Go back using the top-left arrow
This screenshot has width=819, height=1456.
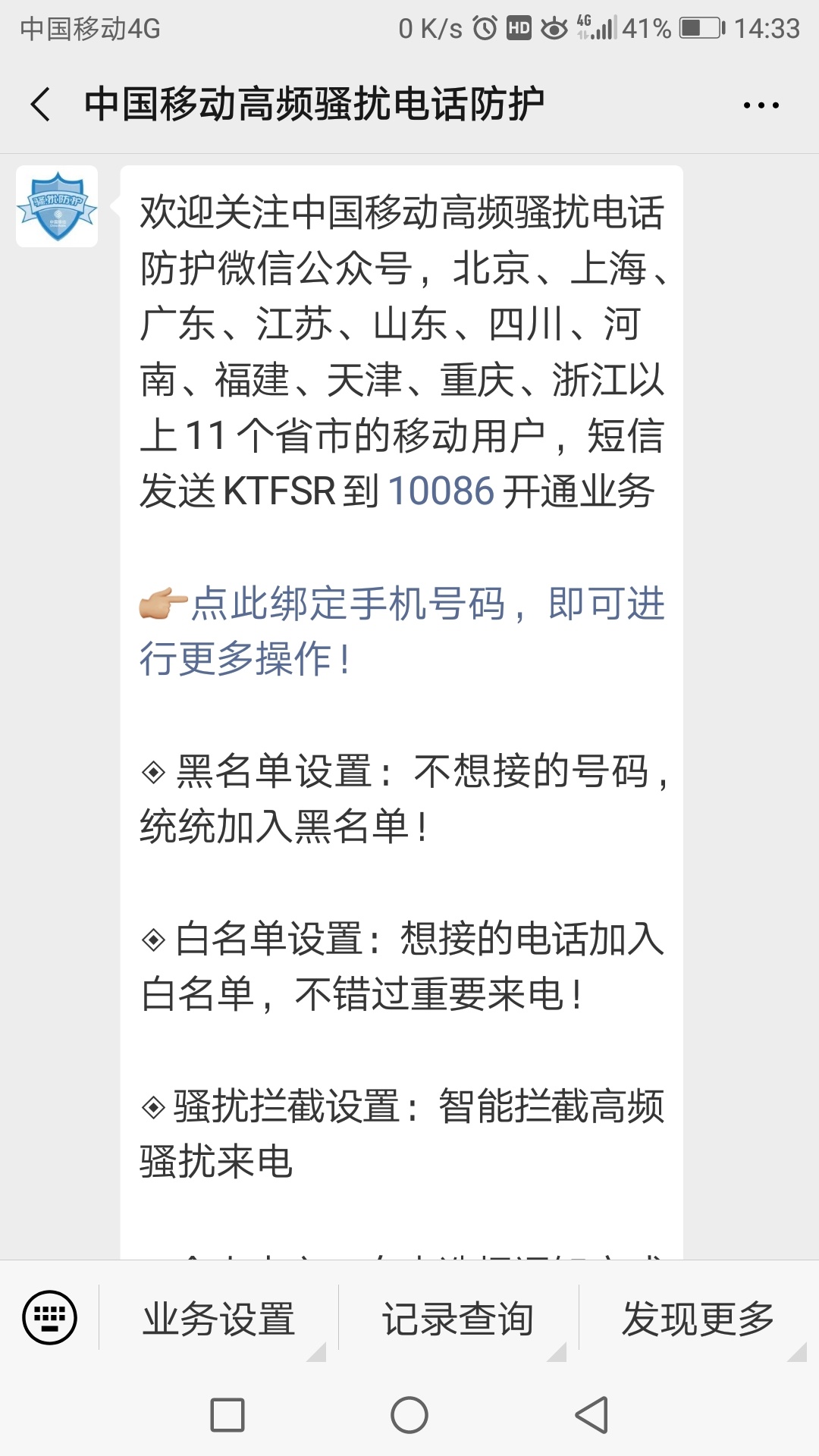tap(41, 105)
